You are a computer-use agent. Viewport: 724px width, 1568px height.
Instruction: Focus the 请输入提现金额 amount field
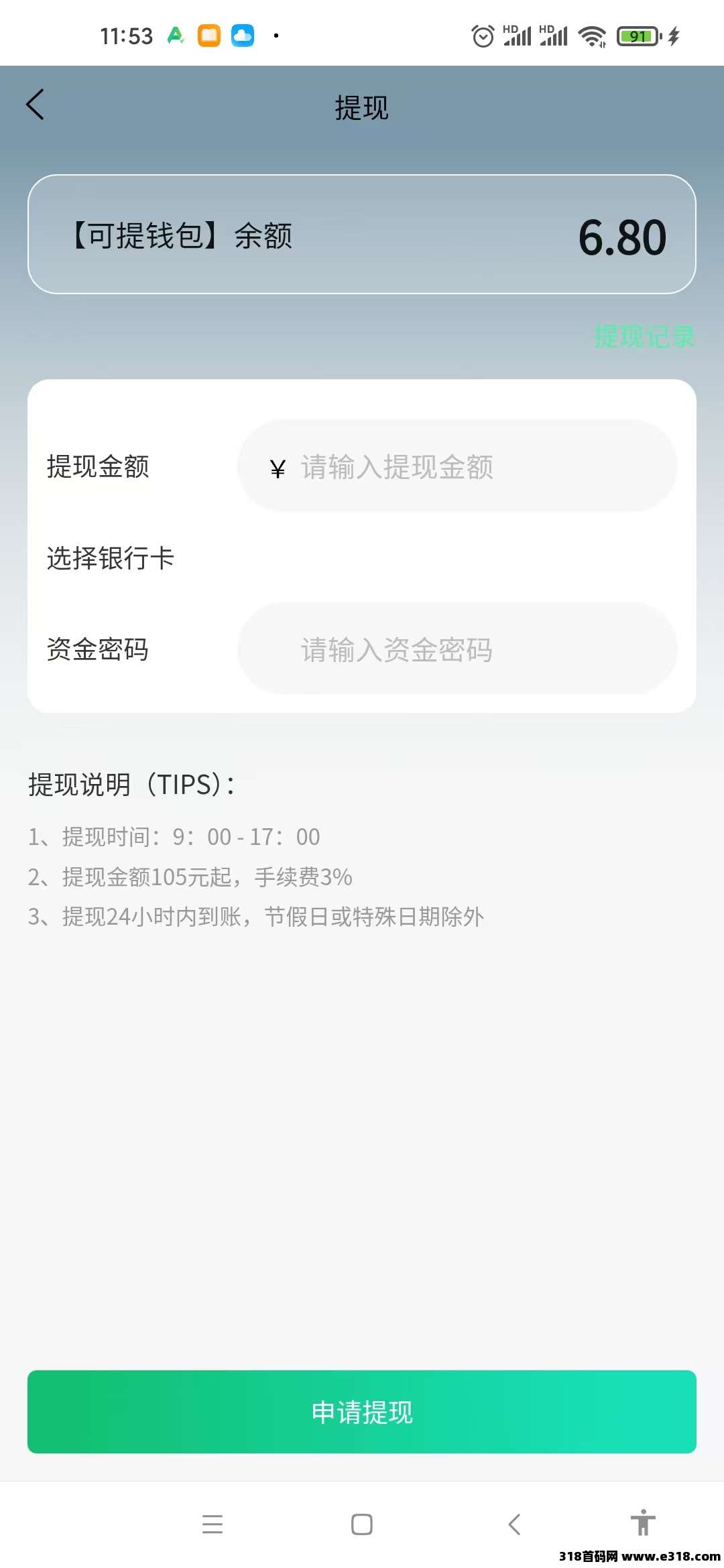(456, 466)
